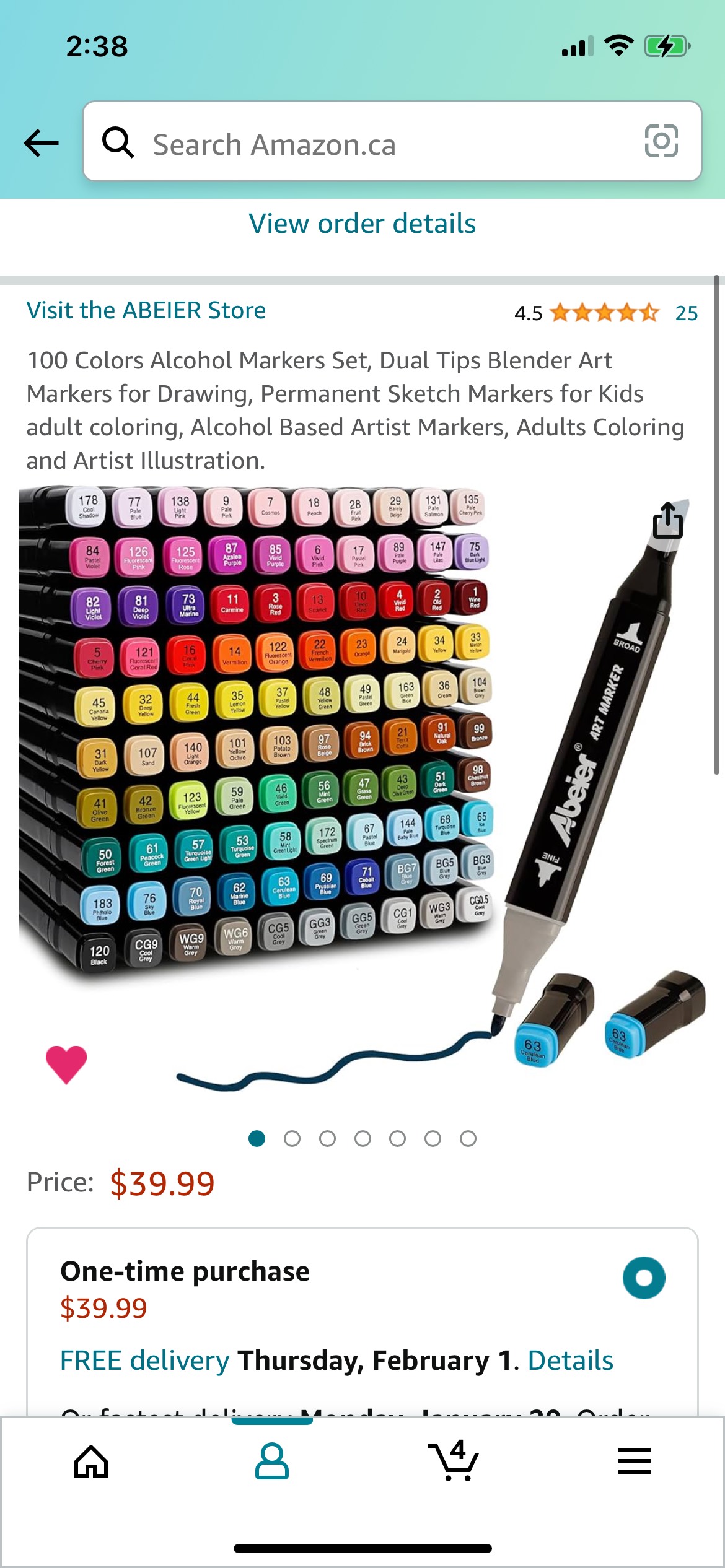
Task: Open the 25 customer ratings
Action: 686,313
